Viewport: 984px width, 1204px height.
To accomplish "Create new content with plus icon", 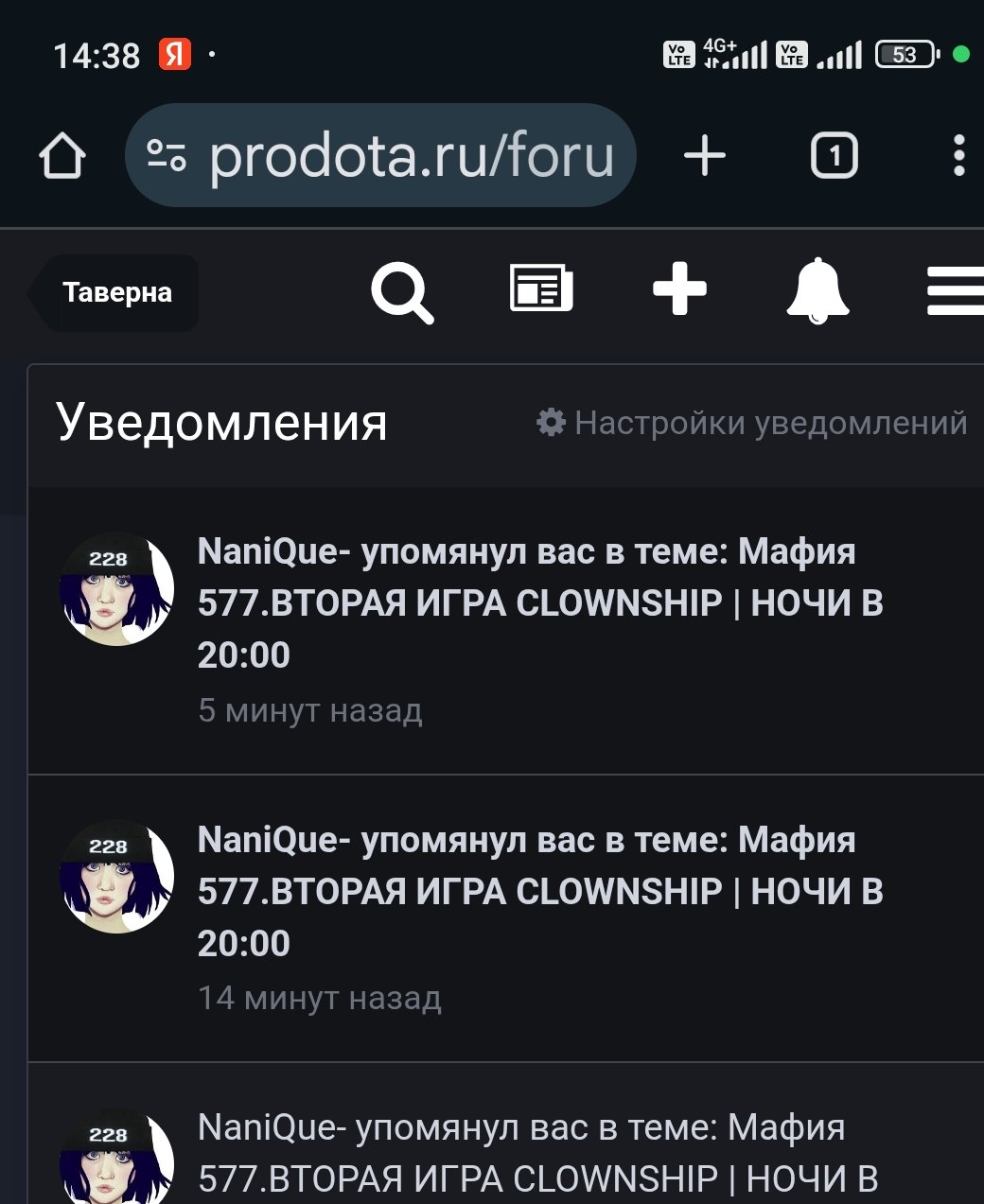I will [x=679, y=289].
